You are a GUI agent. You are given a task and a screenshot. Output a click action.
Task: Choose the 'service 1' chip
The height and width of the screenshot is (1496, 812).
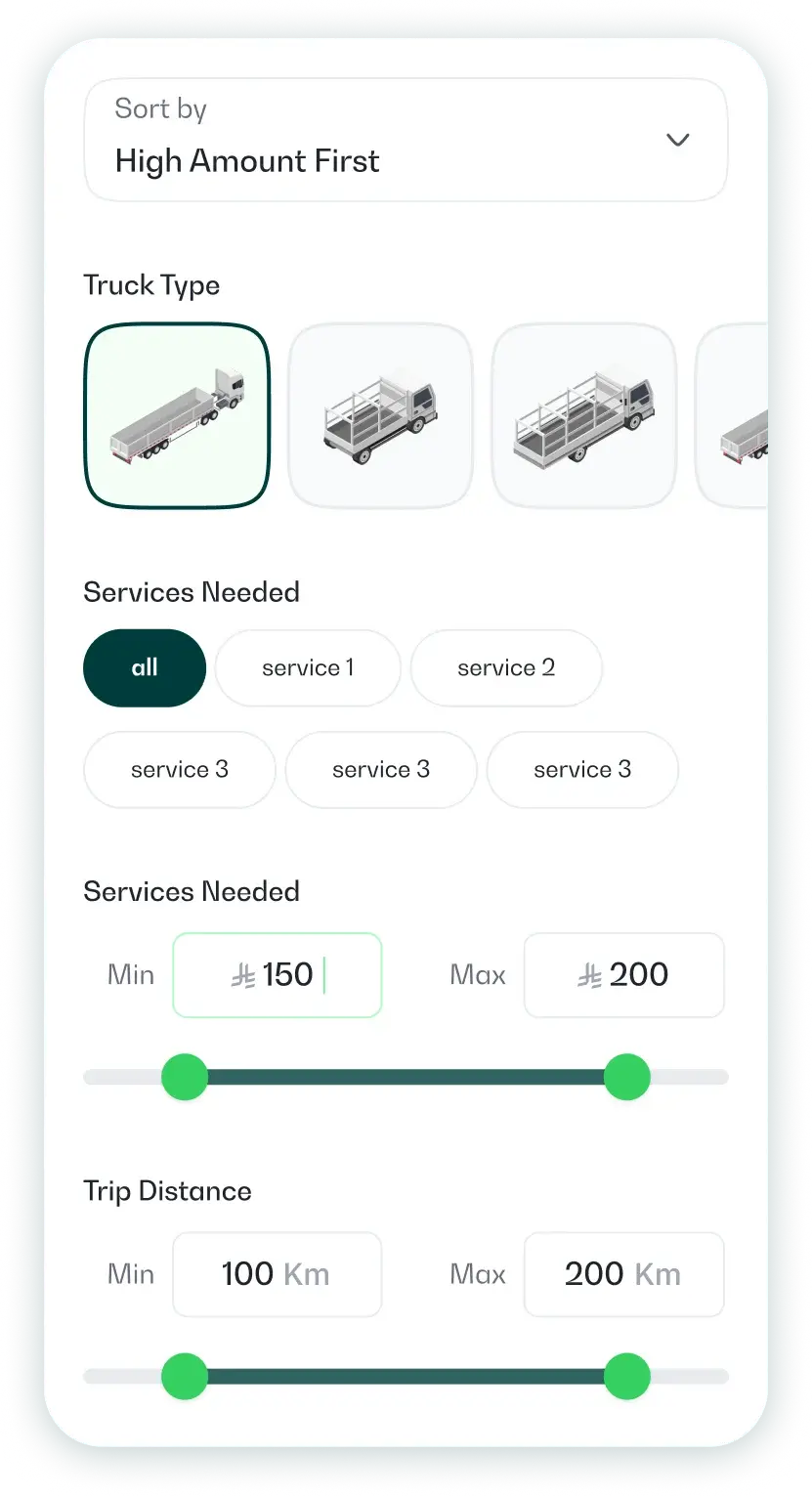point(308,668)
